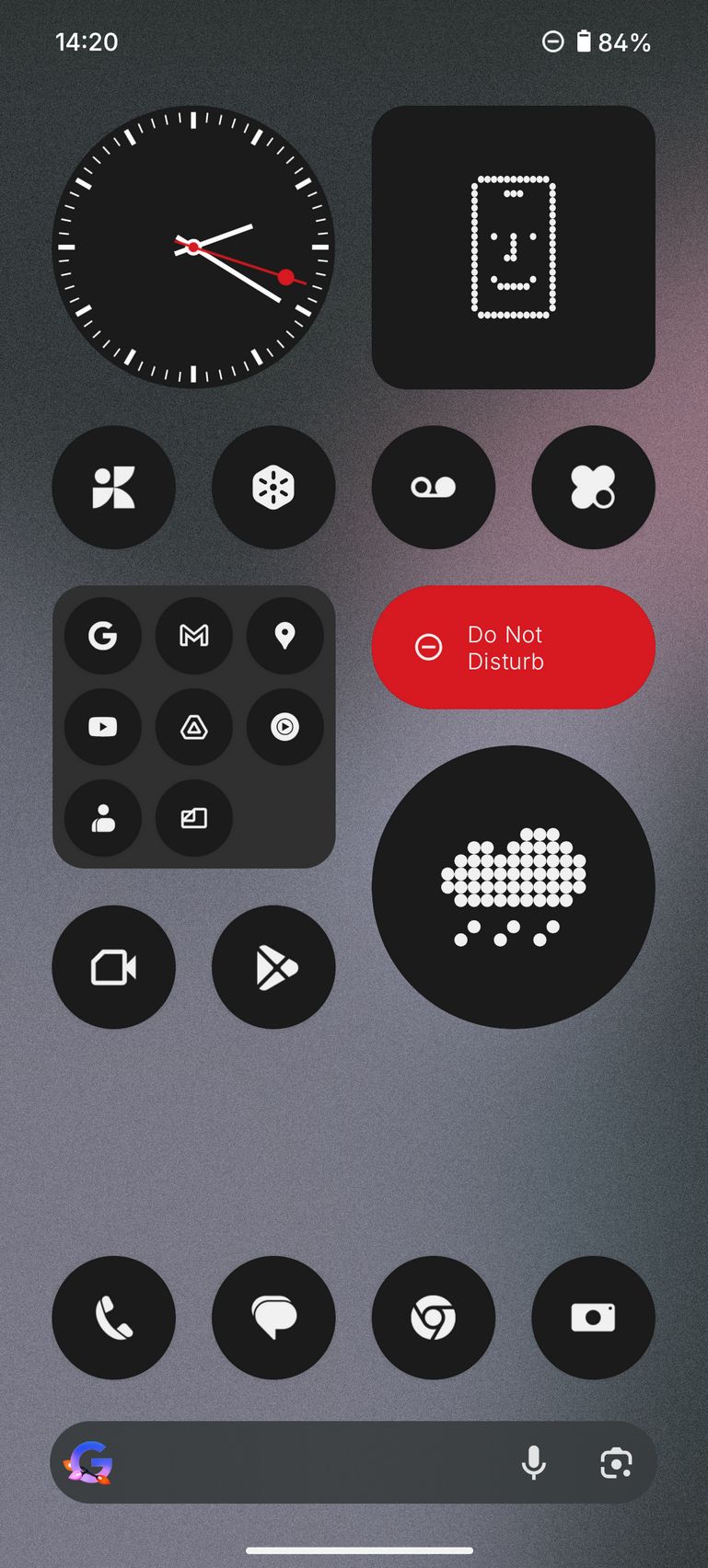708x1568 pixels.
Task: Tap the Google search bar
Action: click(304, 1462)
